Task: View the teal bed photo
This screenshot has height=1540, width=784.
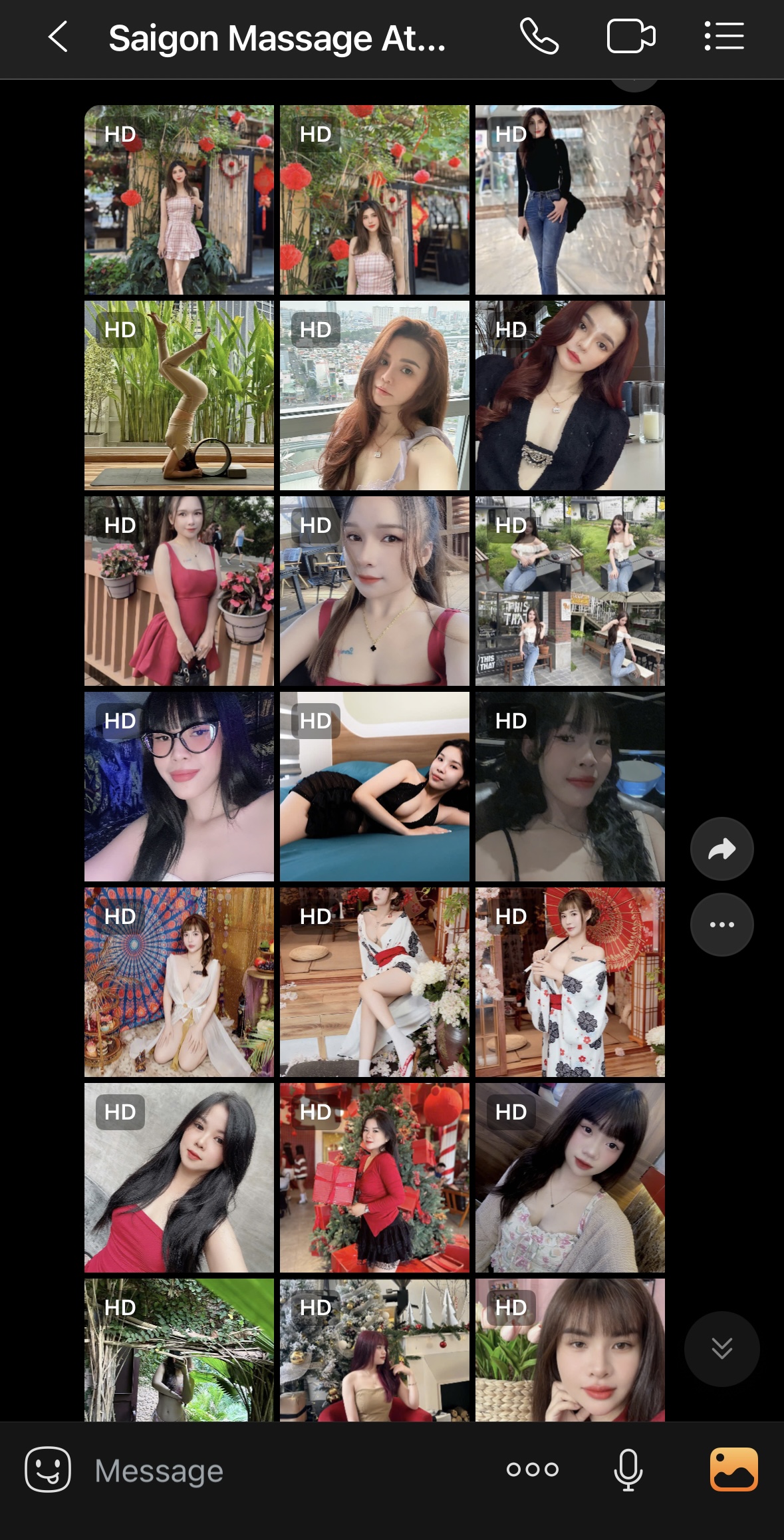Action: [374, 786]
